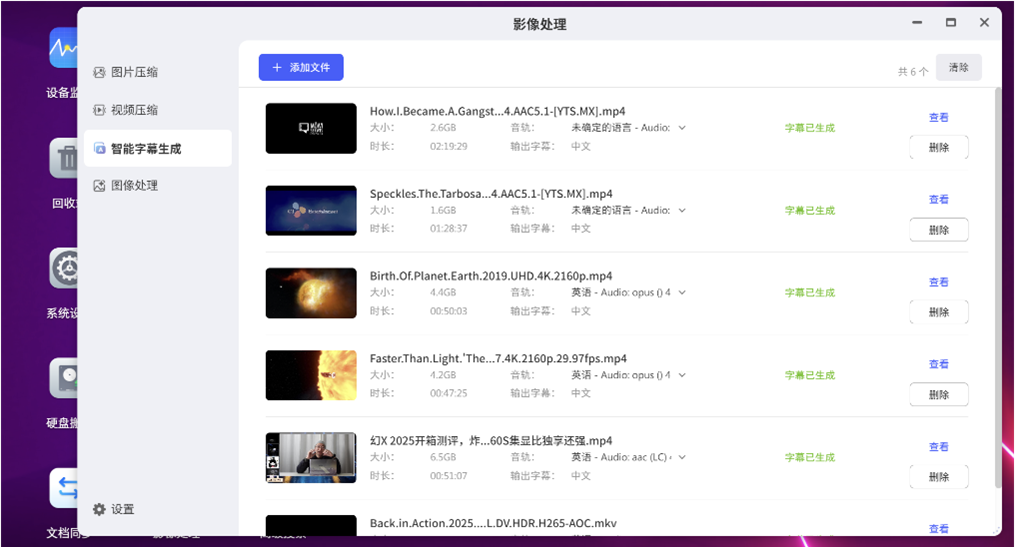Viewport: 1015px width, 547px height.
Task: Go to 图像处理
Action: pyautogui.click(x=134, y=185)
